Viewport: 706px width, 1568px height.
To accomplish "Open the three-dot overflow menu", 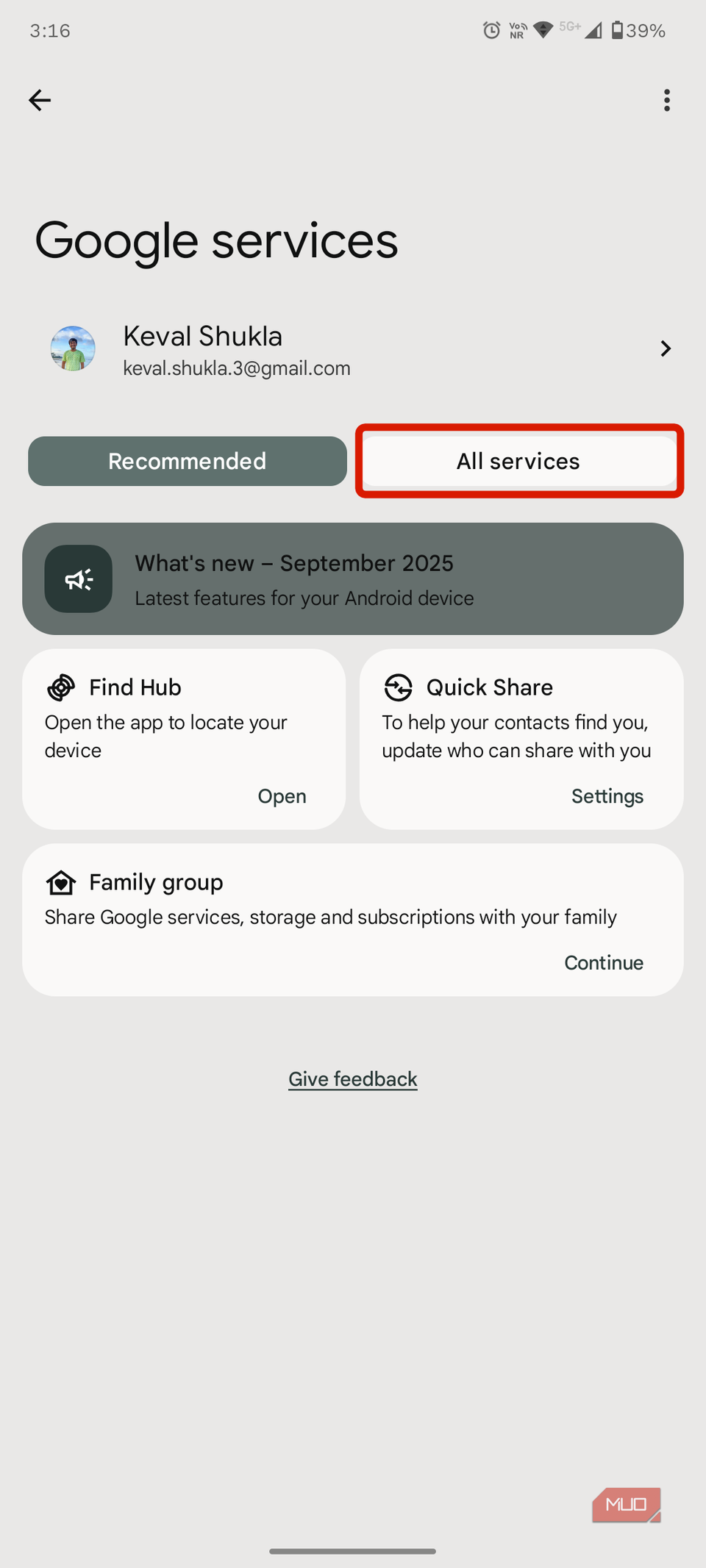I will [666, 100].
